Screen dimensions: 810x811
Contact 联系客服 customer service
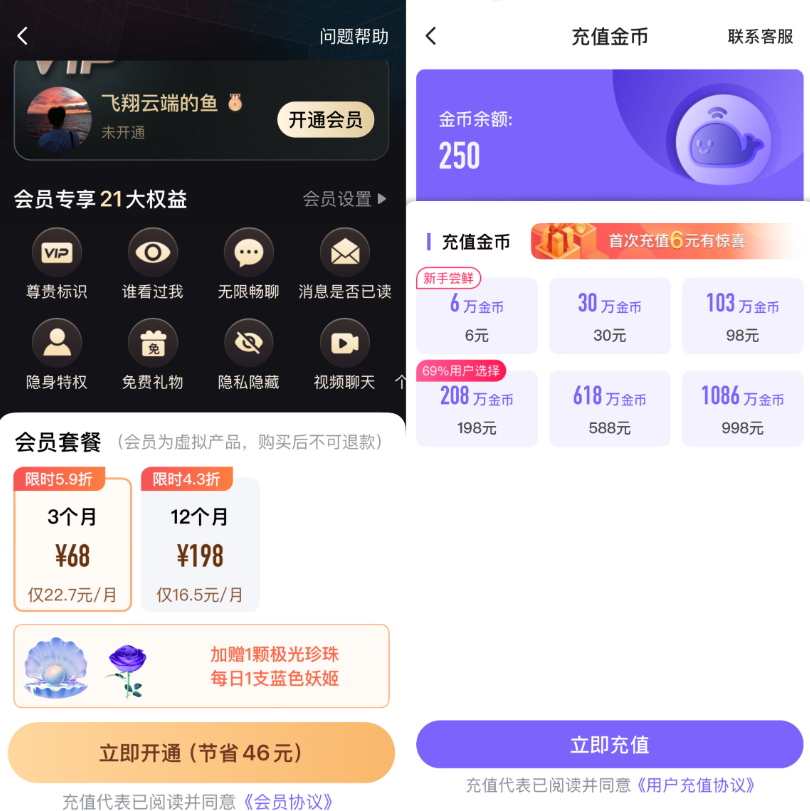(760, 36)
